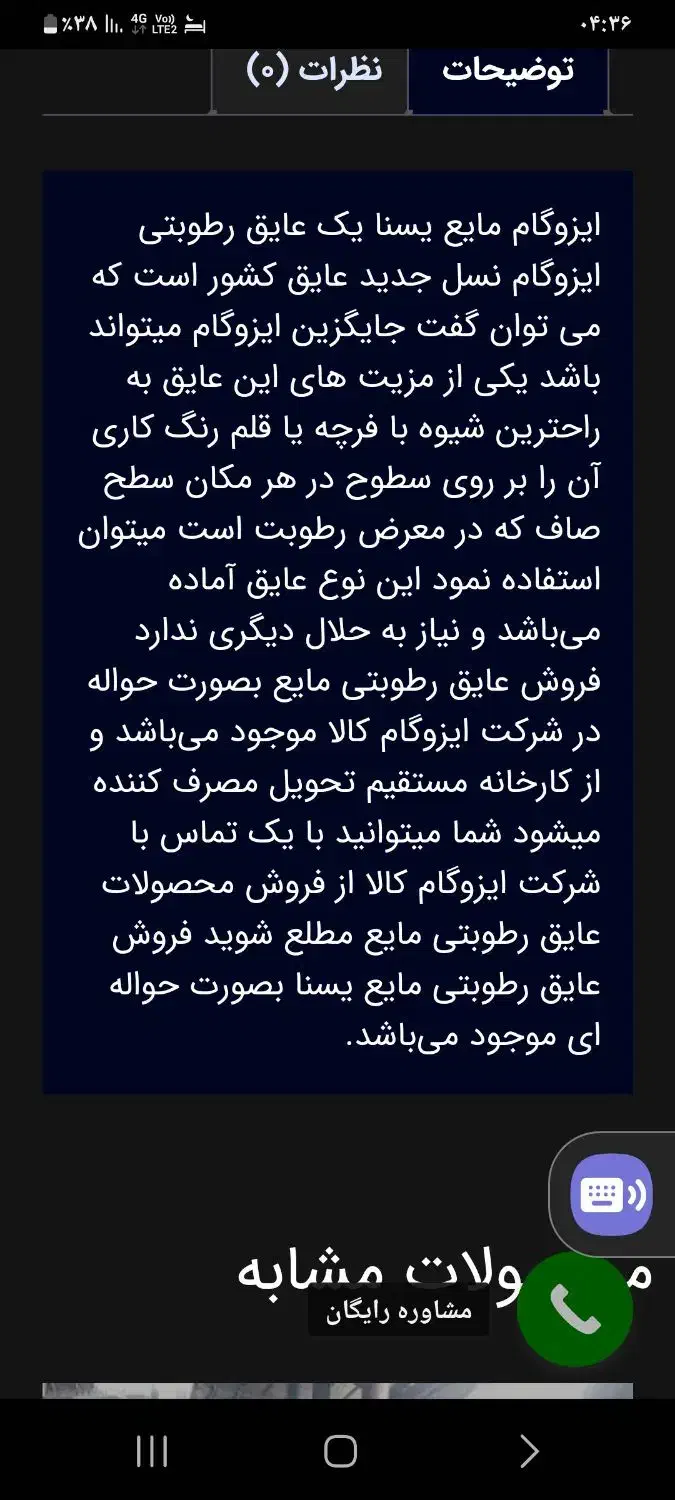Open recent apps from the navigation bar

[x=151, y=1451]
